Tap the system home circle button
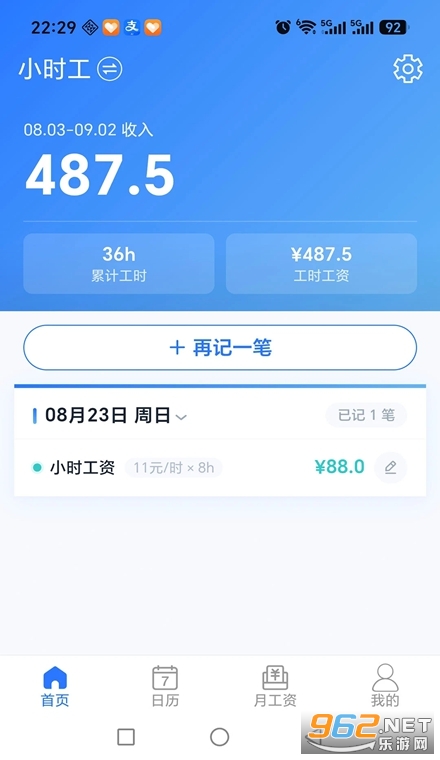 [220, 737]
